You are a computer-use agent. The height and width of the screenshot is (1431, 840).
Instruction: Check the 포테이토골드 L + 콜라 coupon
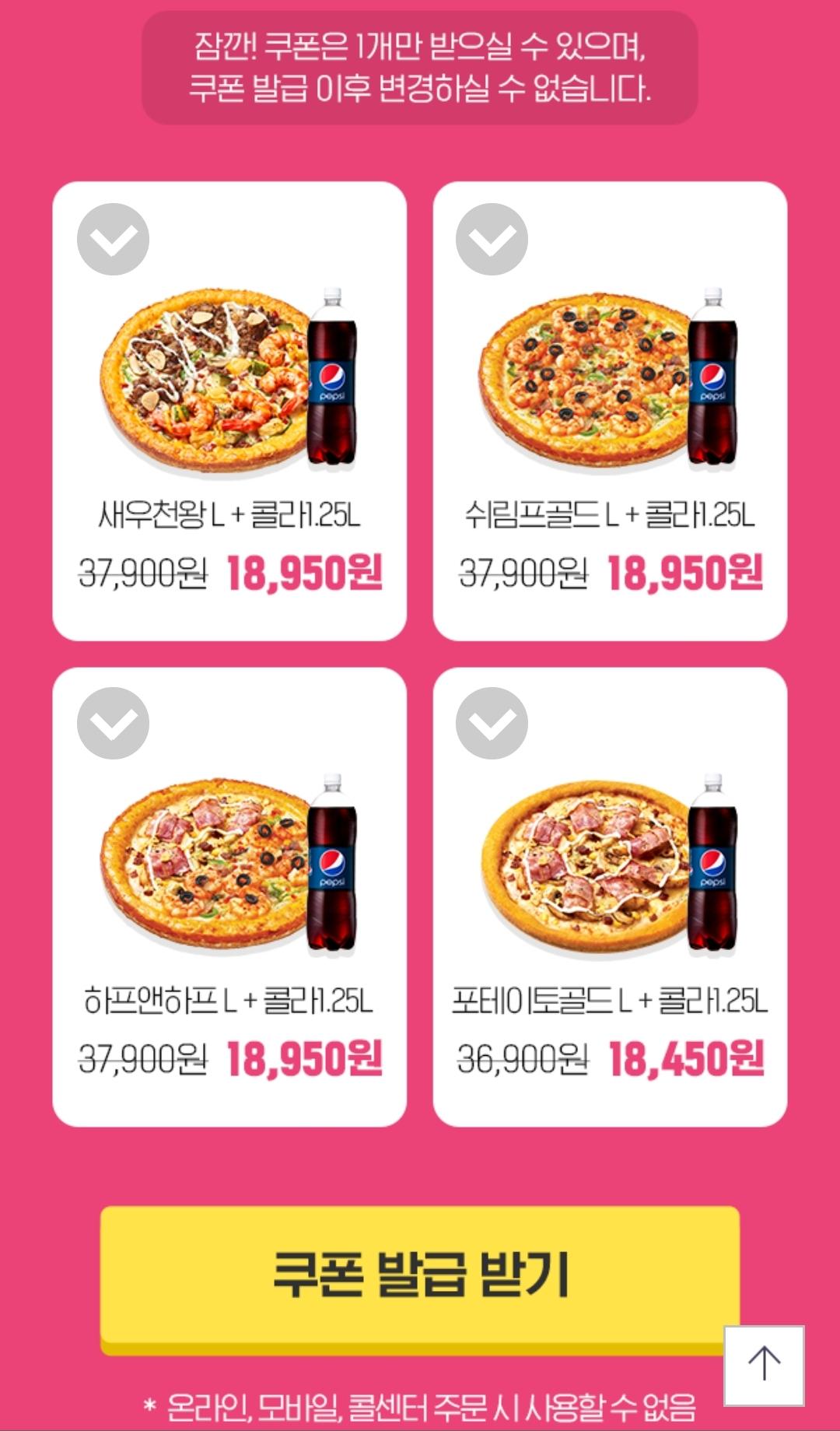tap(492, 724)
